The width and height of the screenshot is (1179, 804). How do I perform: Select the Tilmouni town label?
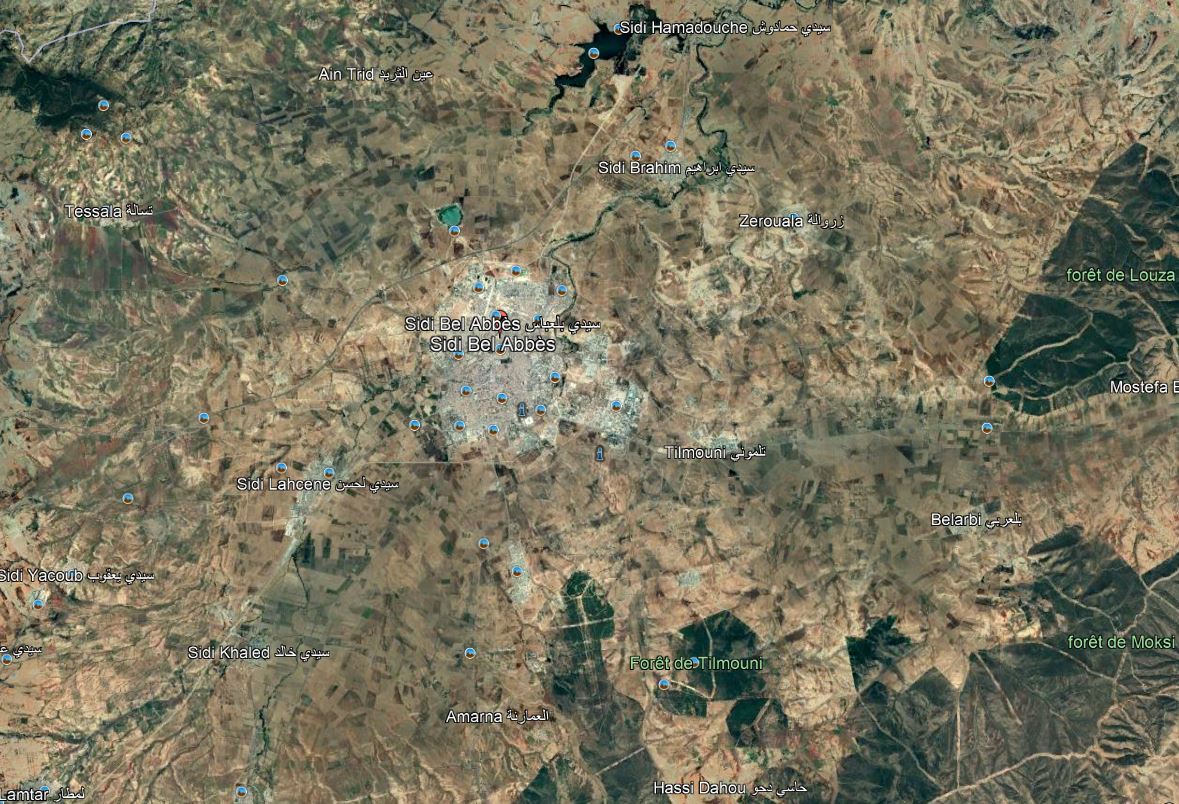tap(715, 453)
